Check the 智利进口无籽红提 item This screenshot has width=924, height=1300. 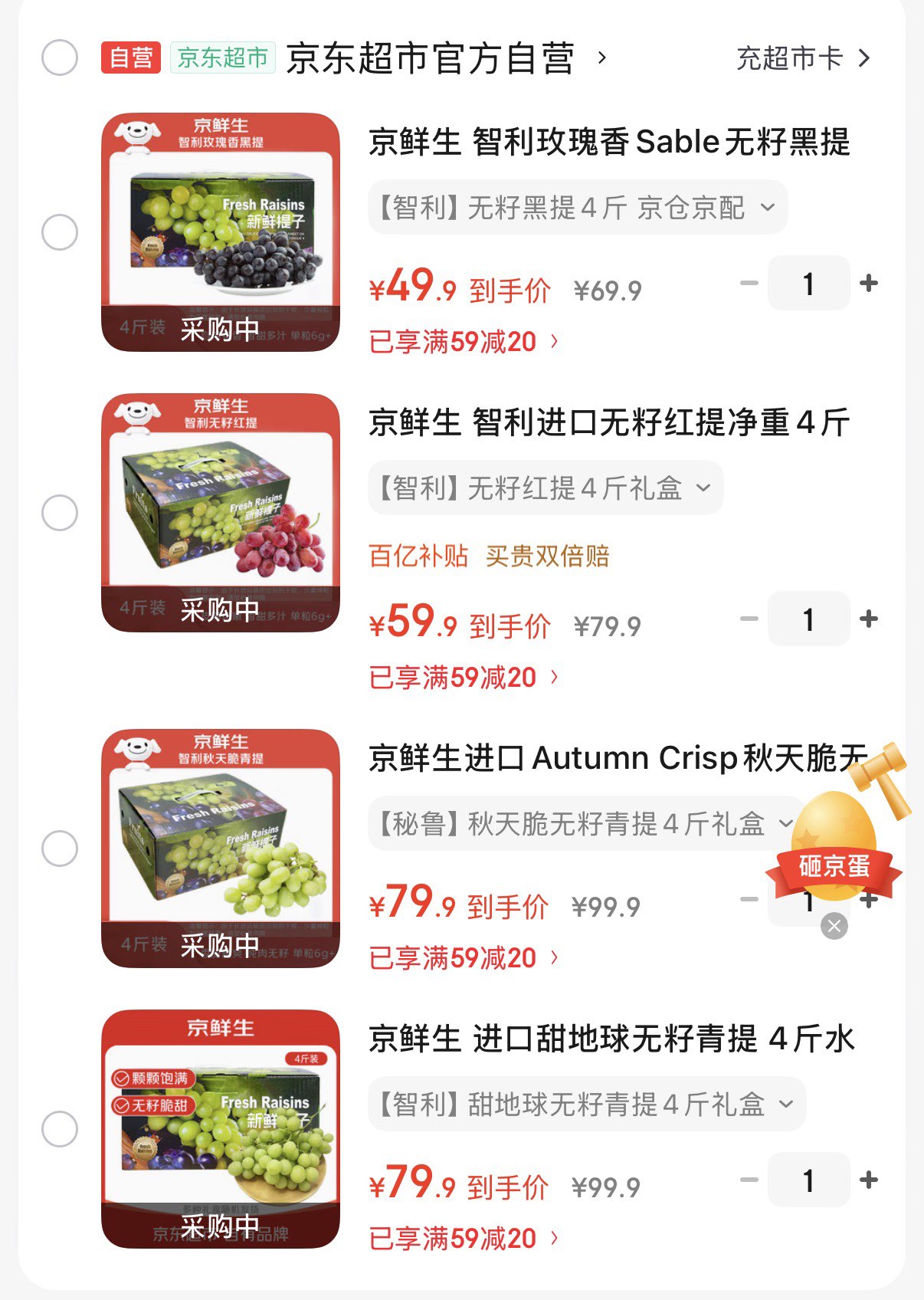(60, 513)
